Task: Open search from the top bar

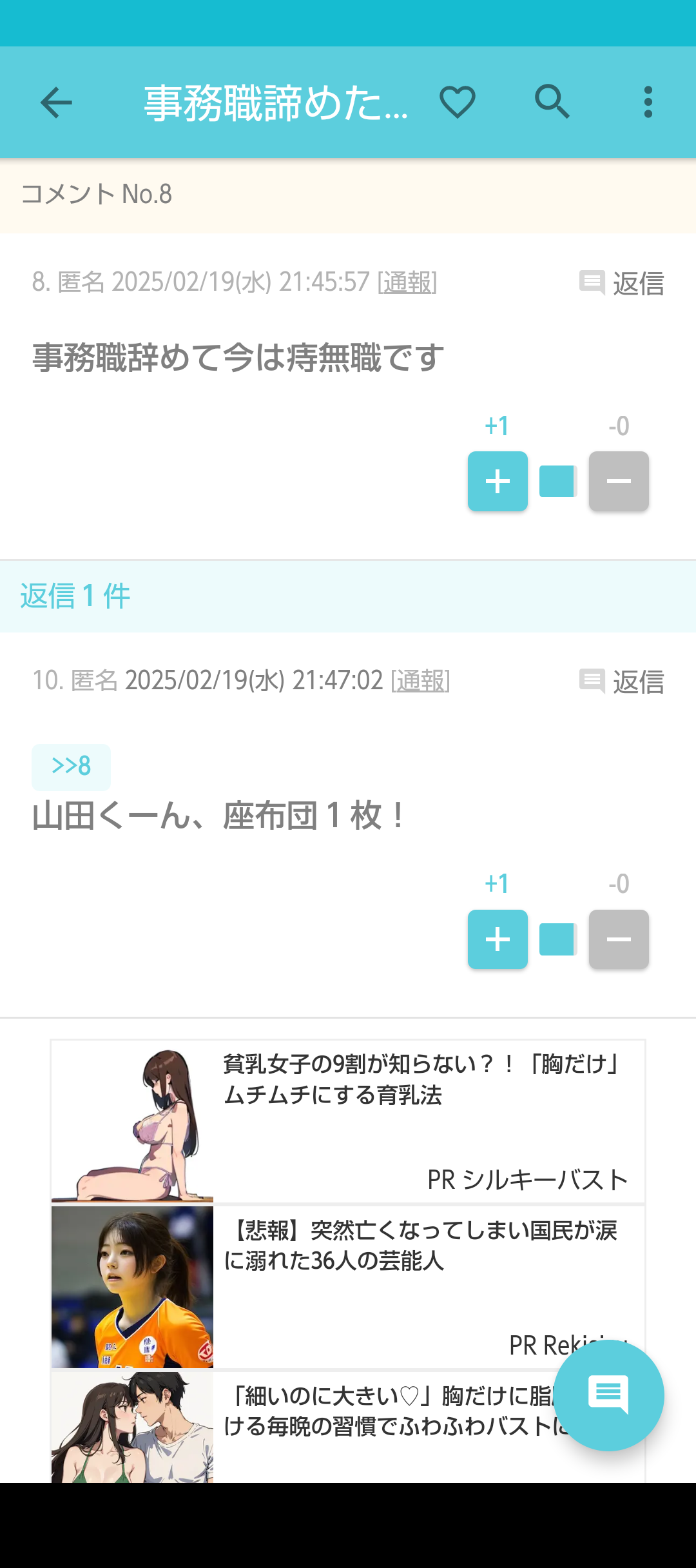Action: pos(552,102)
